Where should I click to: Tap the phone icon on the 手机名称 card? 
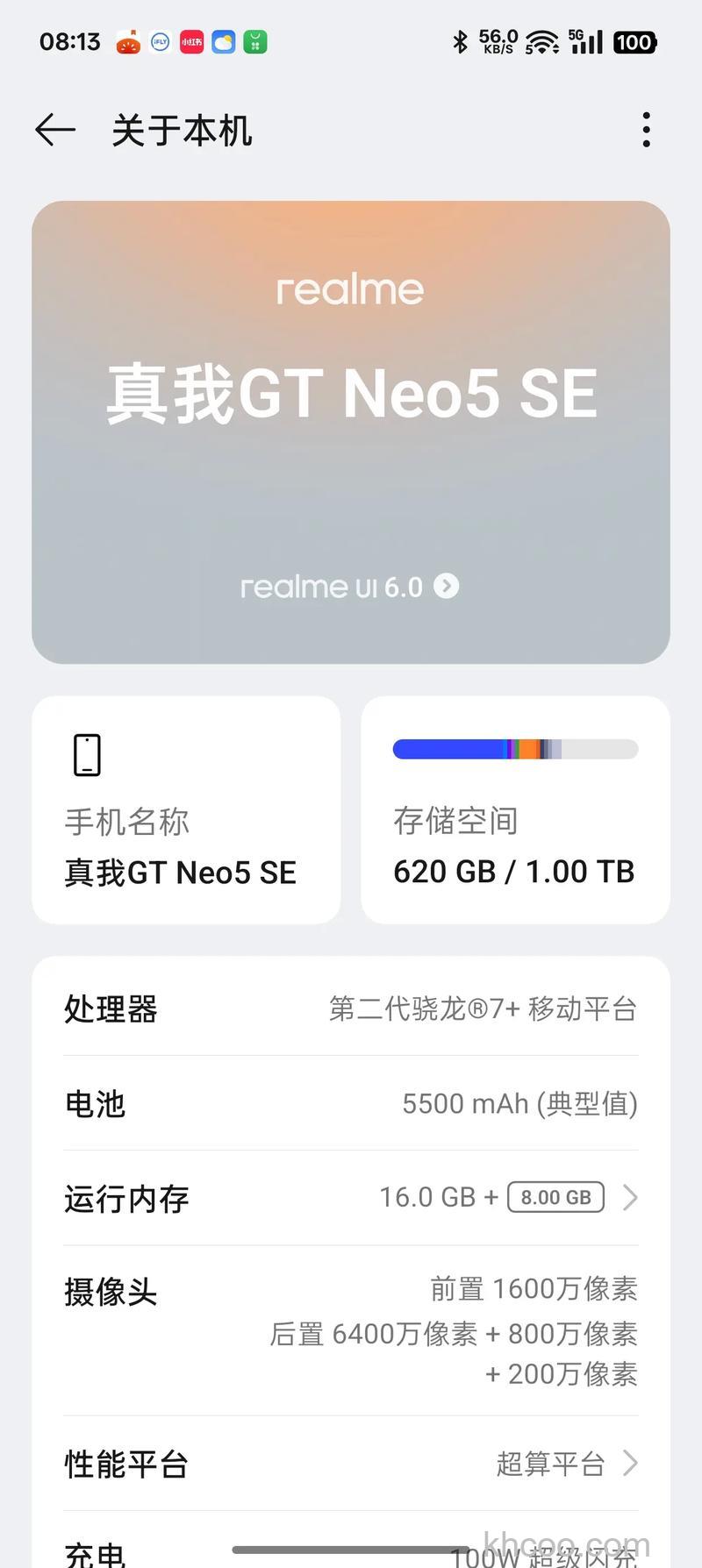[x=87, y=753]
